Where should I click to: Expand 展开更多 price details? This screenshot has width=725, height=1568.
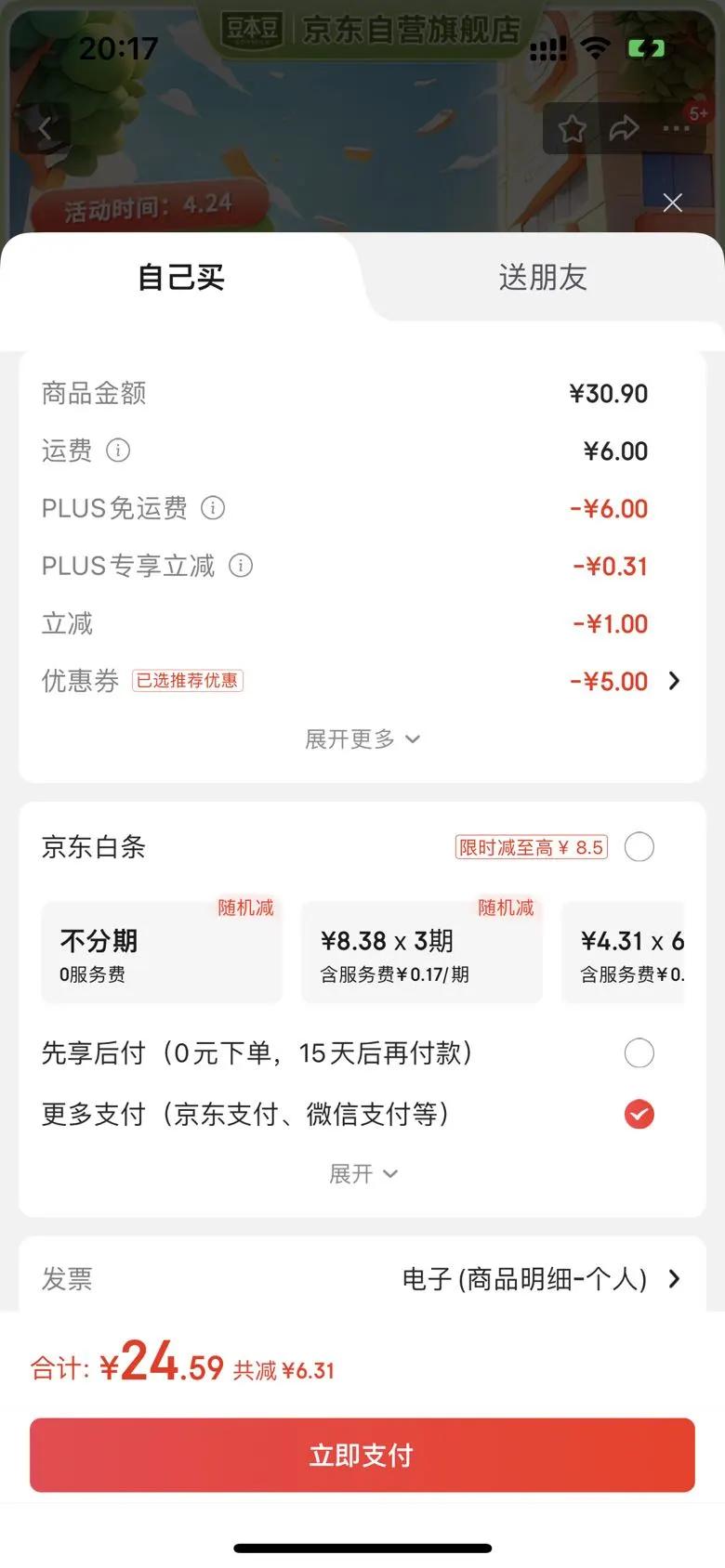[x=362, y=738]
